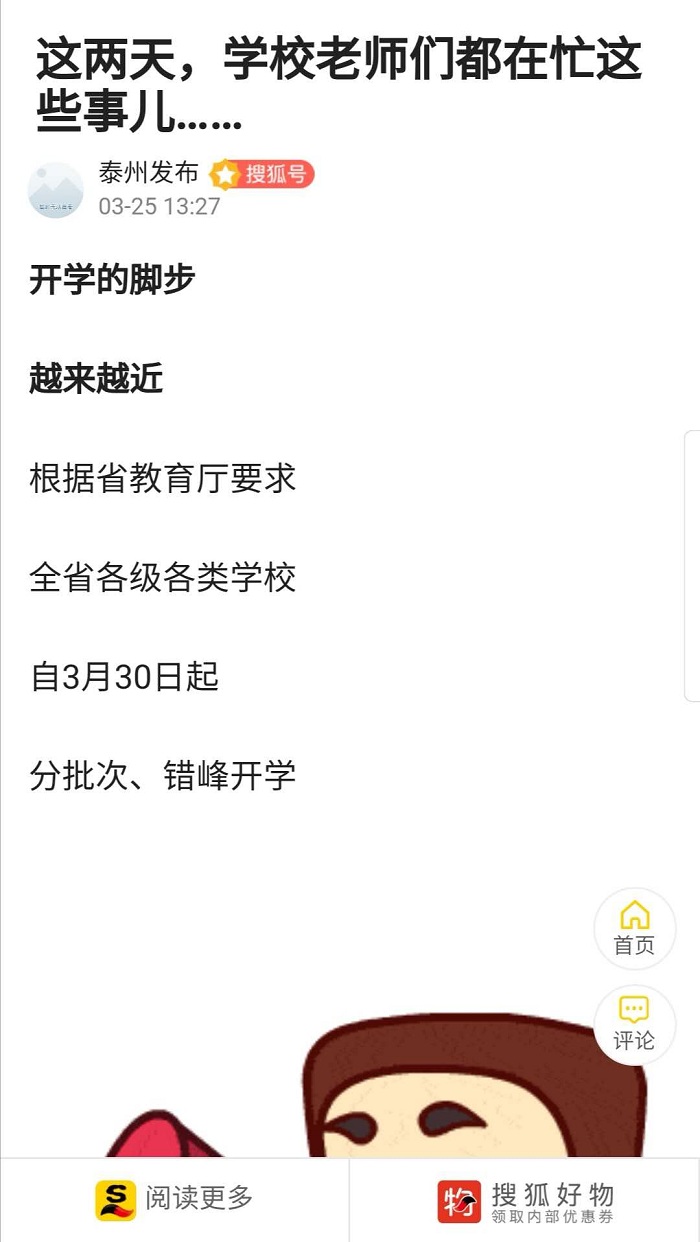Visit the 泰州发布 author page
700x1242 pixels.
tap(148, 173)
